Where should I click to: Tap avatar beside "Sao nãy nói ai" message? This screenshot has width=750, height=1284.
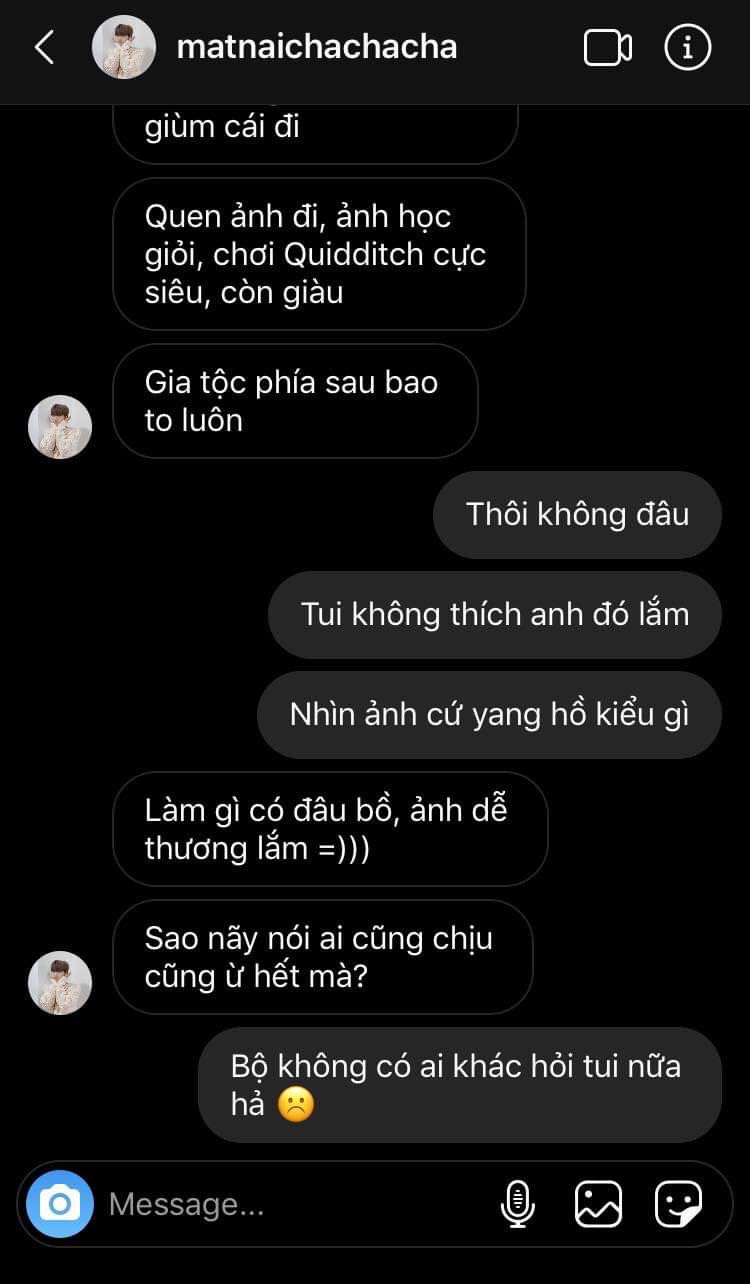tap(60, 982)
